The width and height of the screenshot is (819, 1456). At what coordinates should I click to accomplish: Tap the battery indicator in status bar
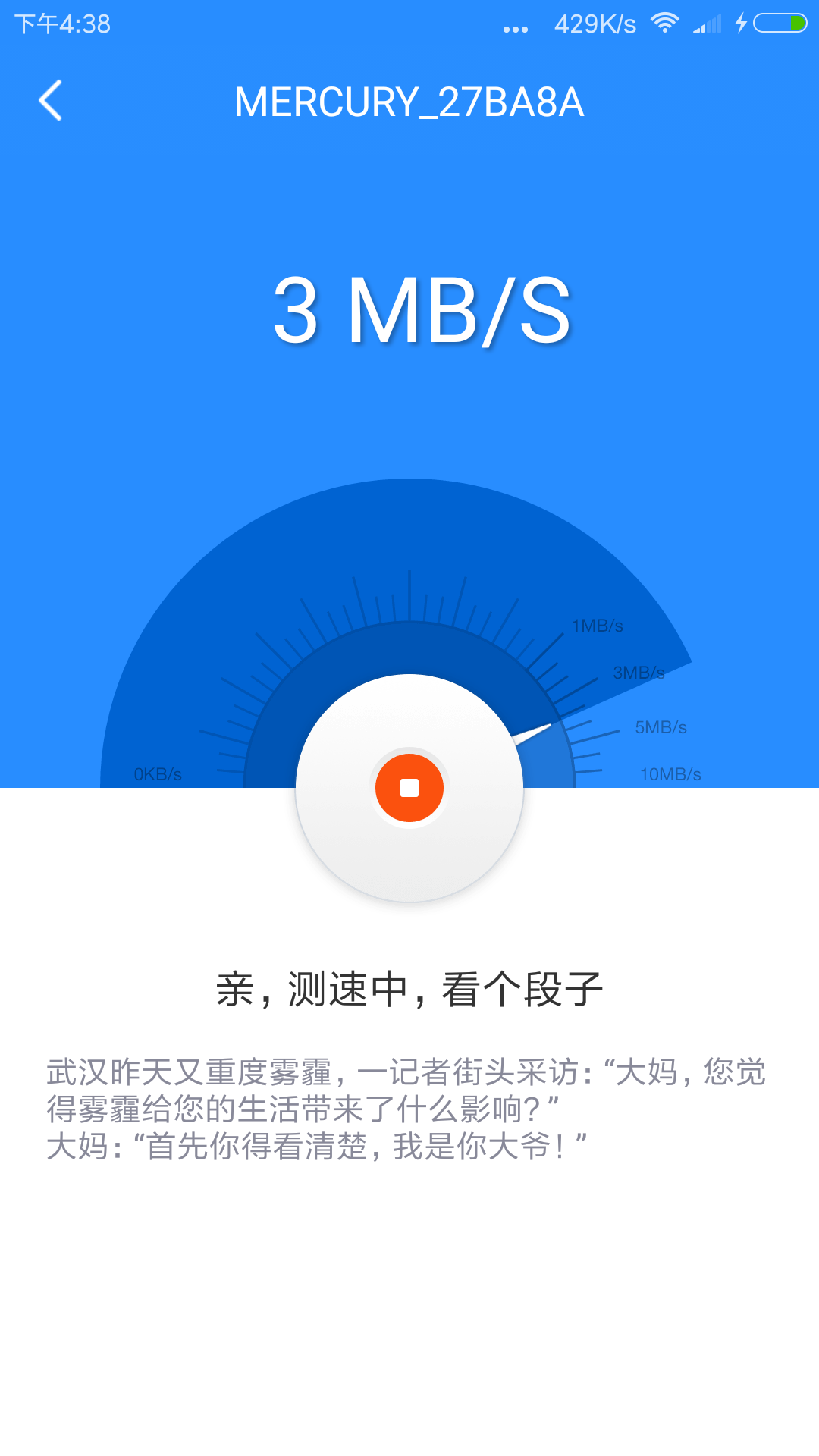click(x=778, y=23)
